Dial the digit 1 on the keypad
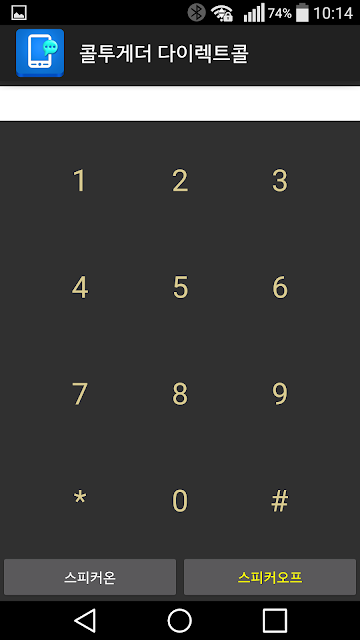 pyautogui.click(x=80, y=180)
